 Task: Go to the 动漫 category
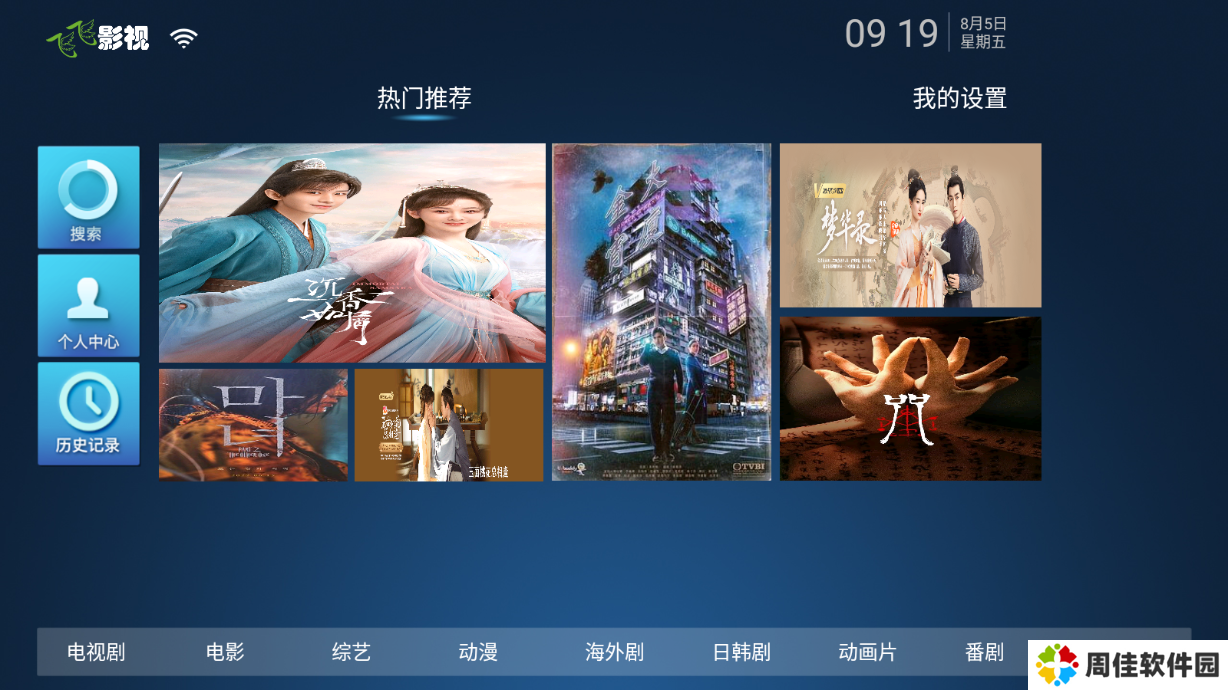point(478,653)
